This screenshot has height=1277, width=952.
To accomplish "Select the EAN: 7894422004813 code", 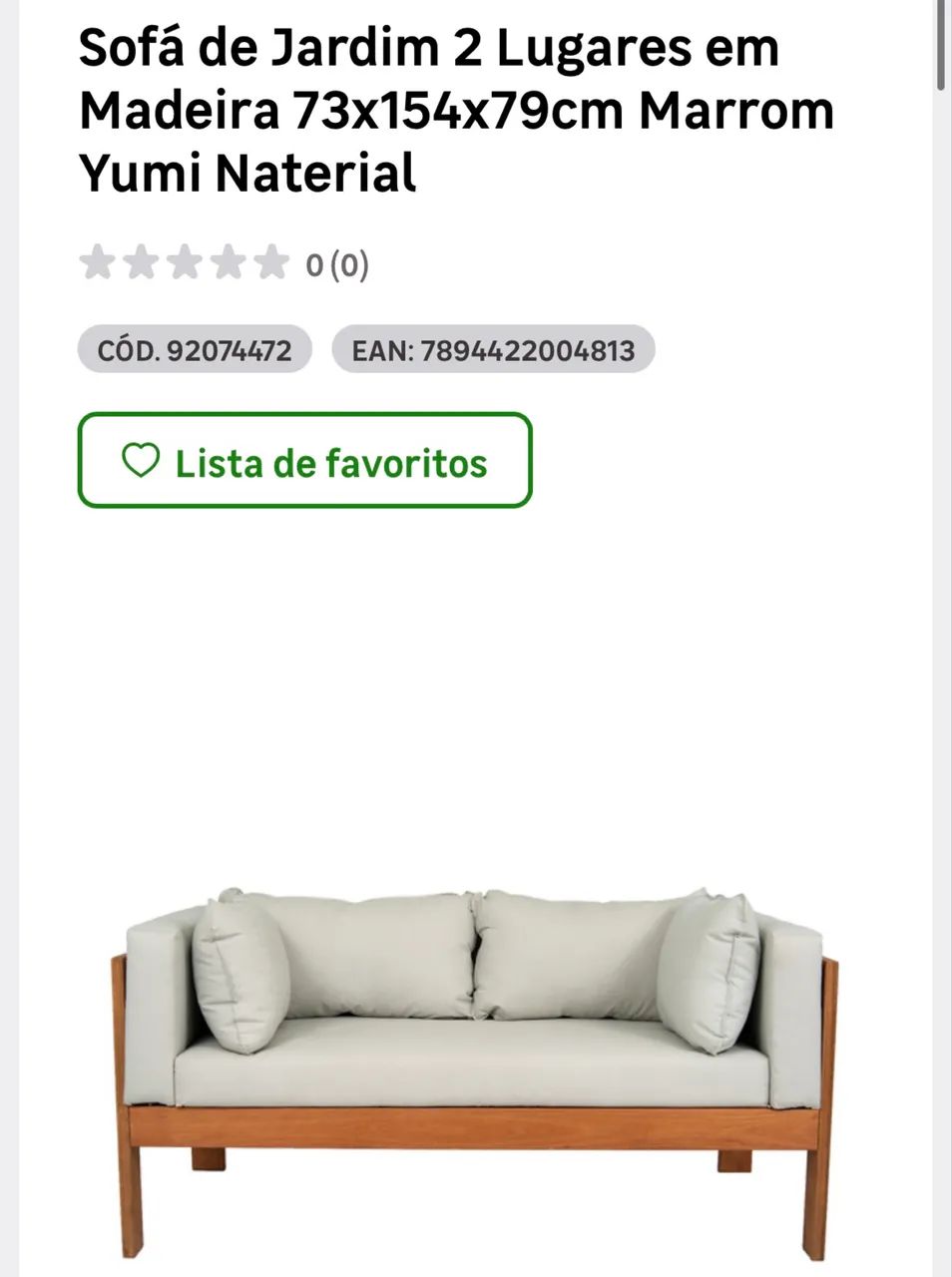I will tap(493, 351).
